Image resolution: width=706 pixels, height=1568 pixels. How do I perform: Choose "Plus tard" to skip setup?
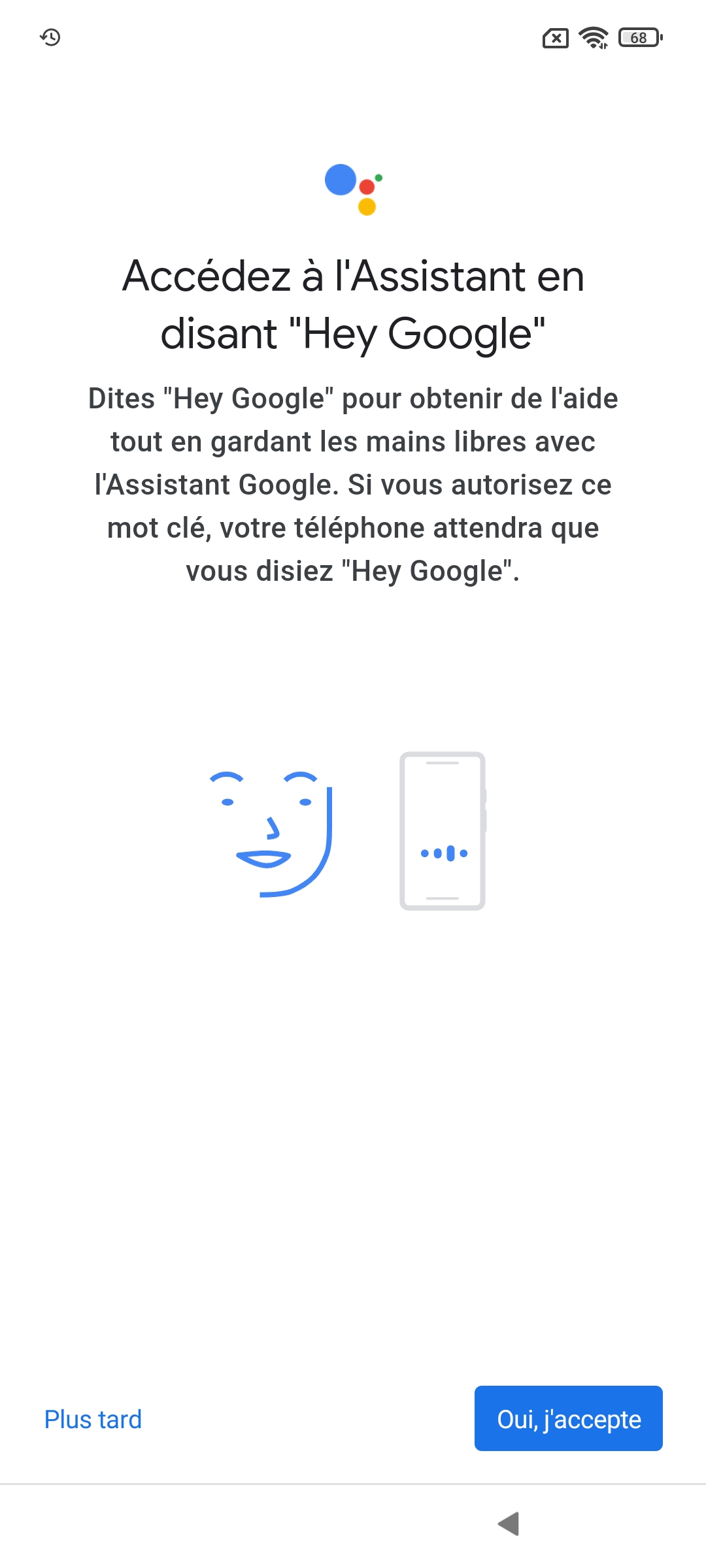click(93, 1420)
